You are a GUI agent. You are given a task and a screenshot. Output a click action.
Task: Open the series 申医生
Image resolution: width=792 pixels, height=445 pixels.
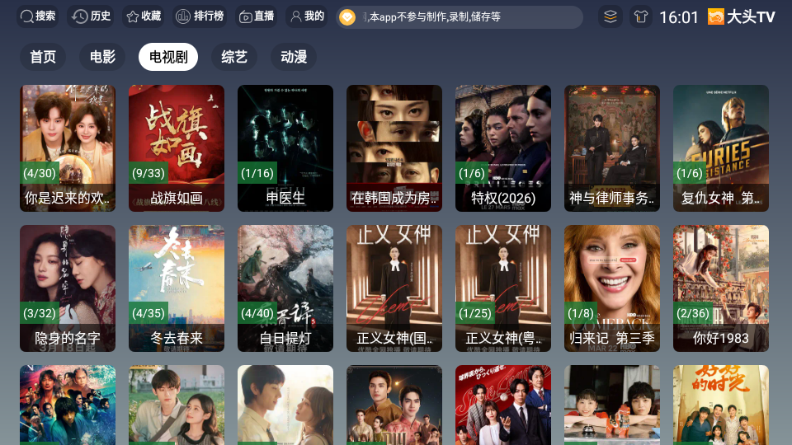285,148
